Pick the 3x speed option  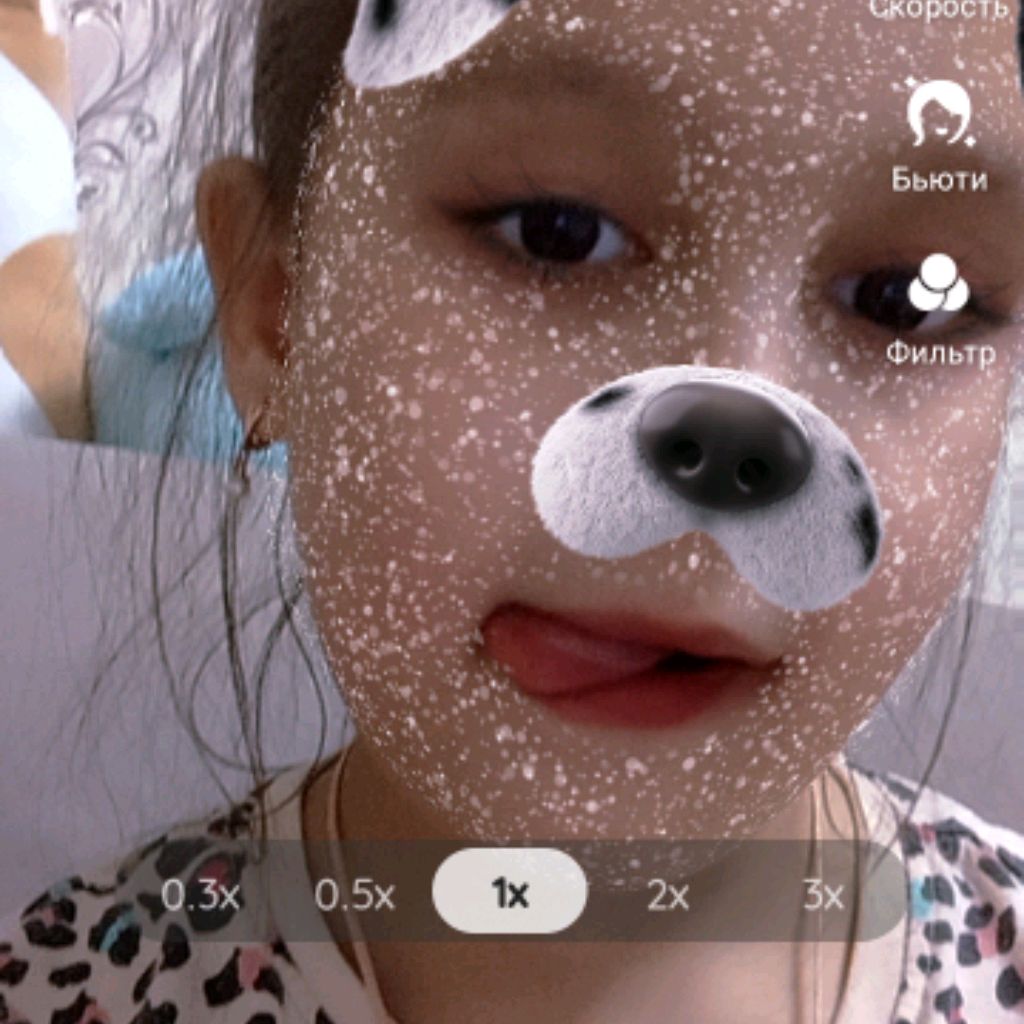pyautogui.click(x=823, y=895)
